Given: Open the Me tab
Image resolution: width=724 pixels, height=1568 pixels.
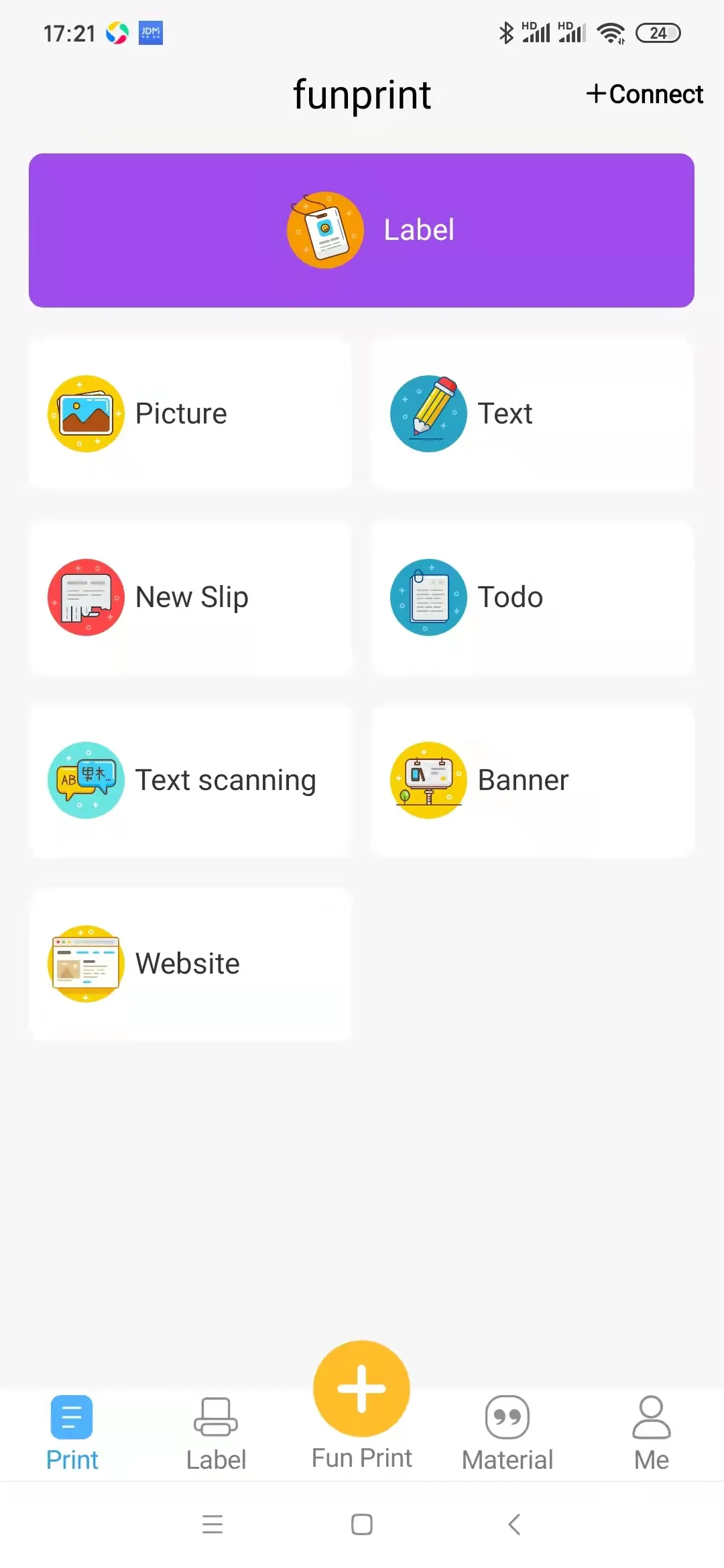Looking at the screenshot, I should pyautogui.click(x=651, y=1433).
